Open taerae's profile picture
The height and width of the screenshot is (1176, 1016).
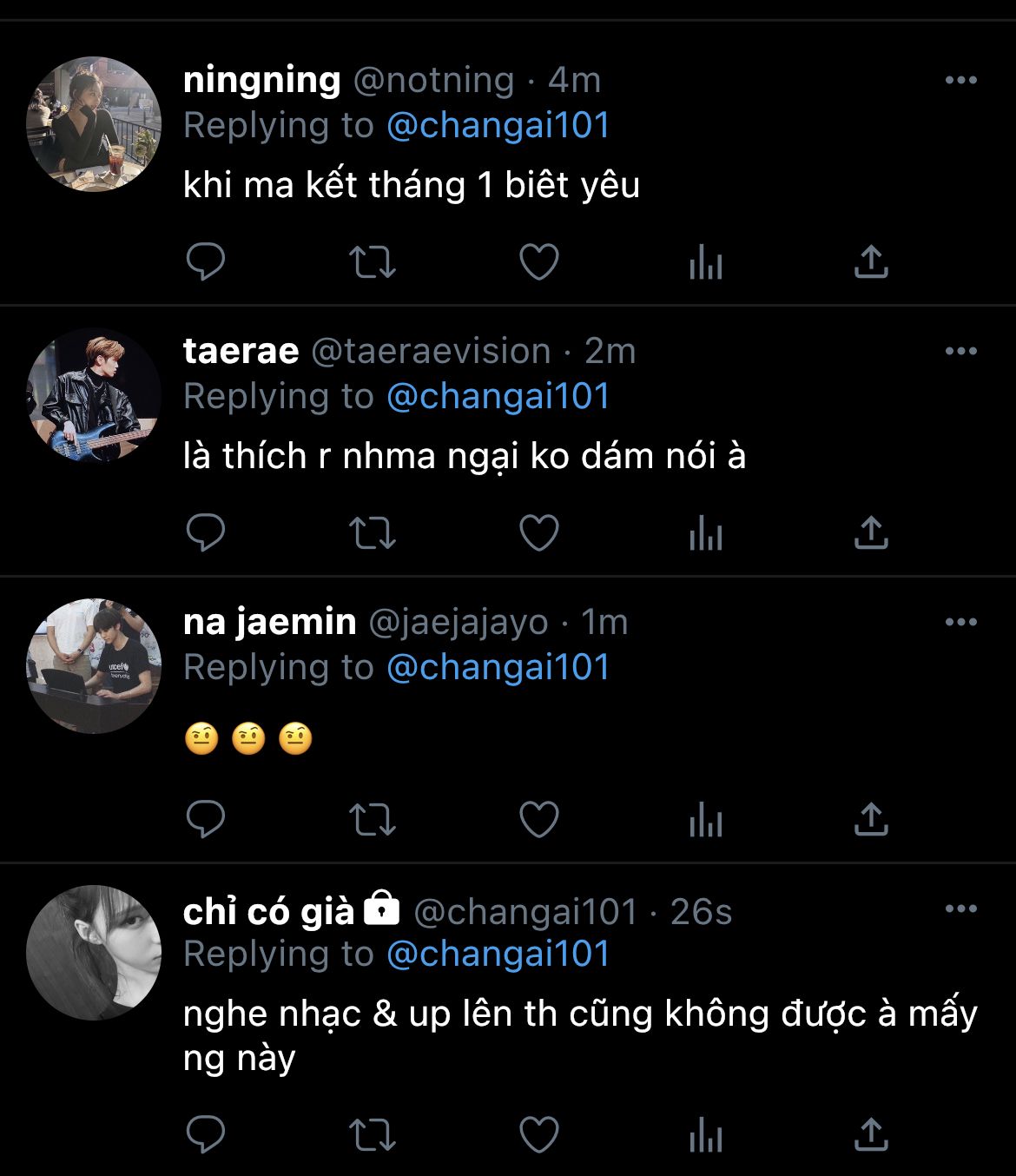pyautogui.click(x=94, y=395)
